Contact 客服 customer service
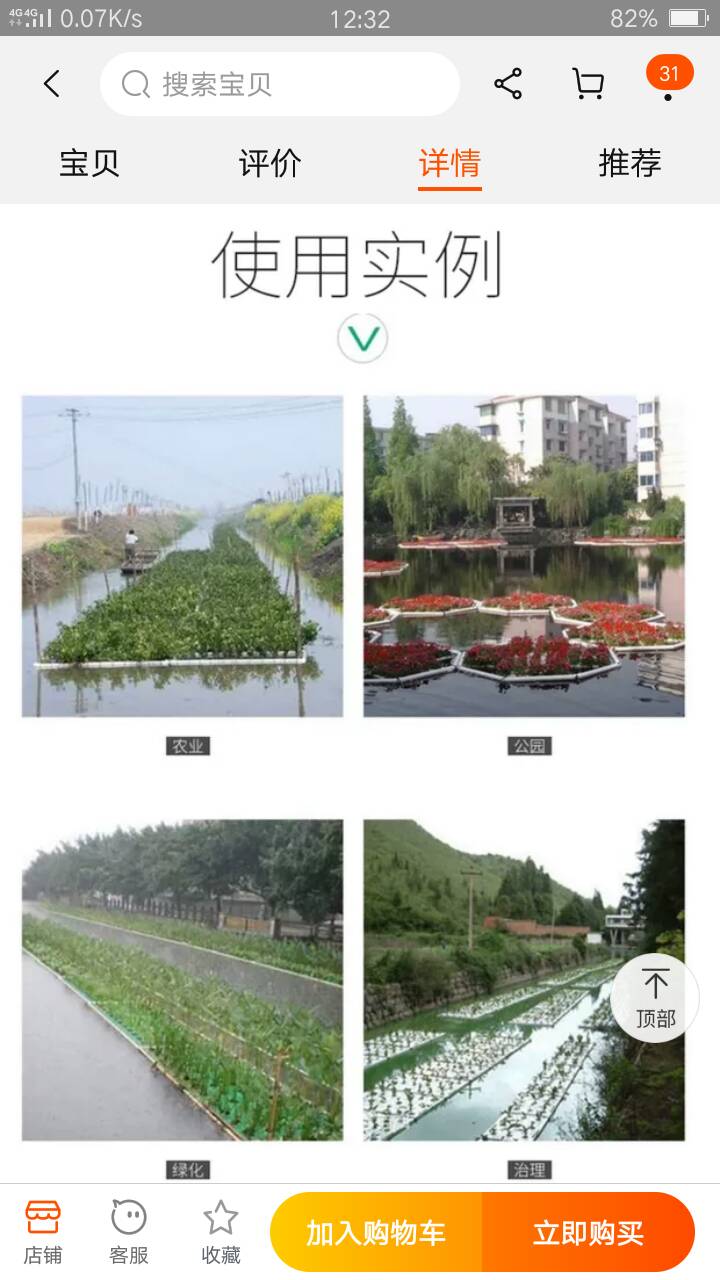Image resolution: width=720 pixels, height=1280 pixels. [x=129, y=1232]
